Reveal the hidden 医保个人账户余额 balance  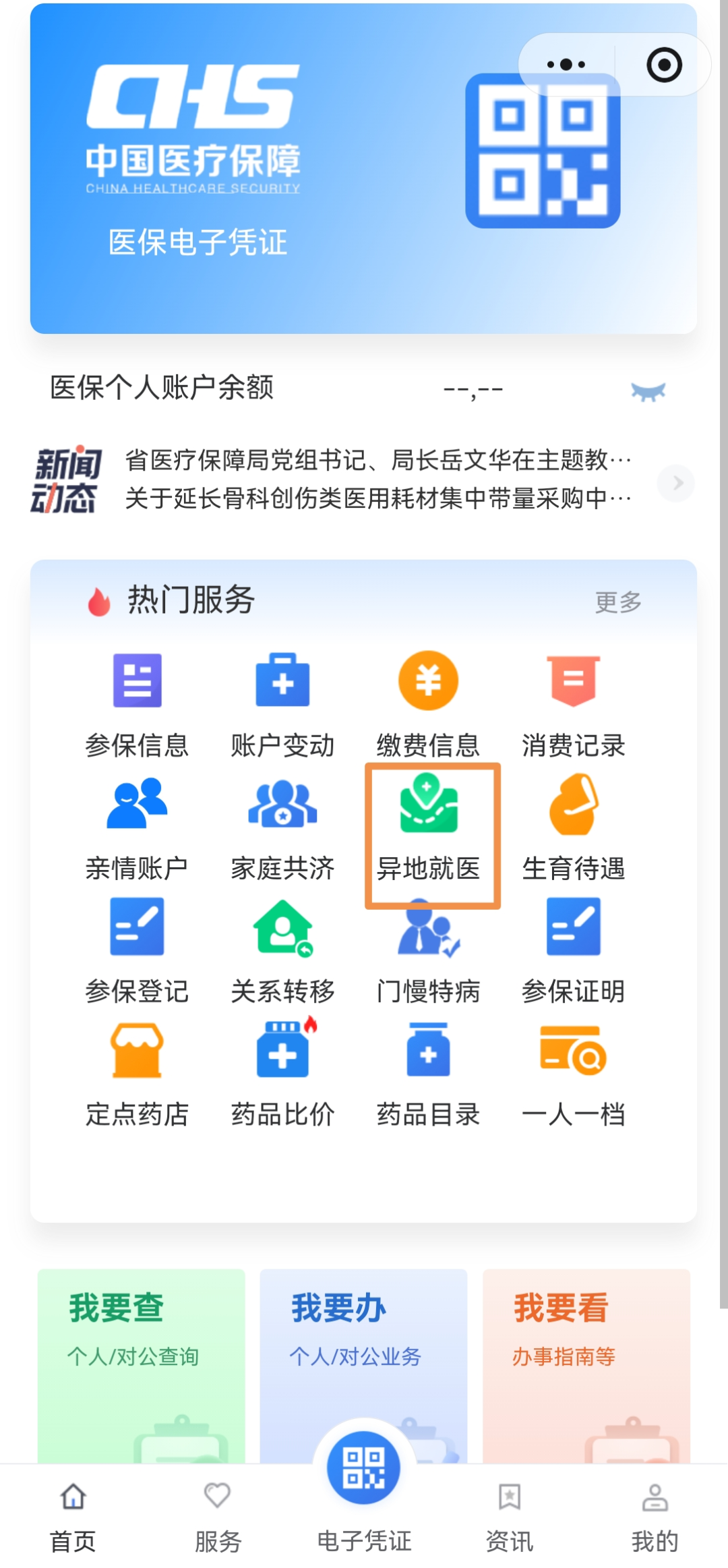pyautogui.click(x=648, y=390)
